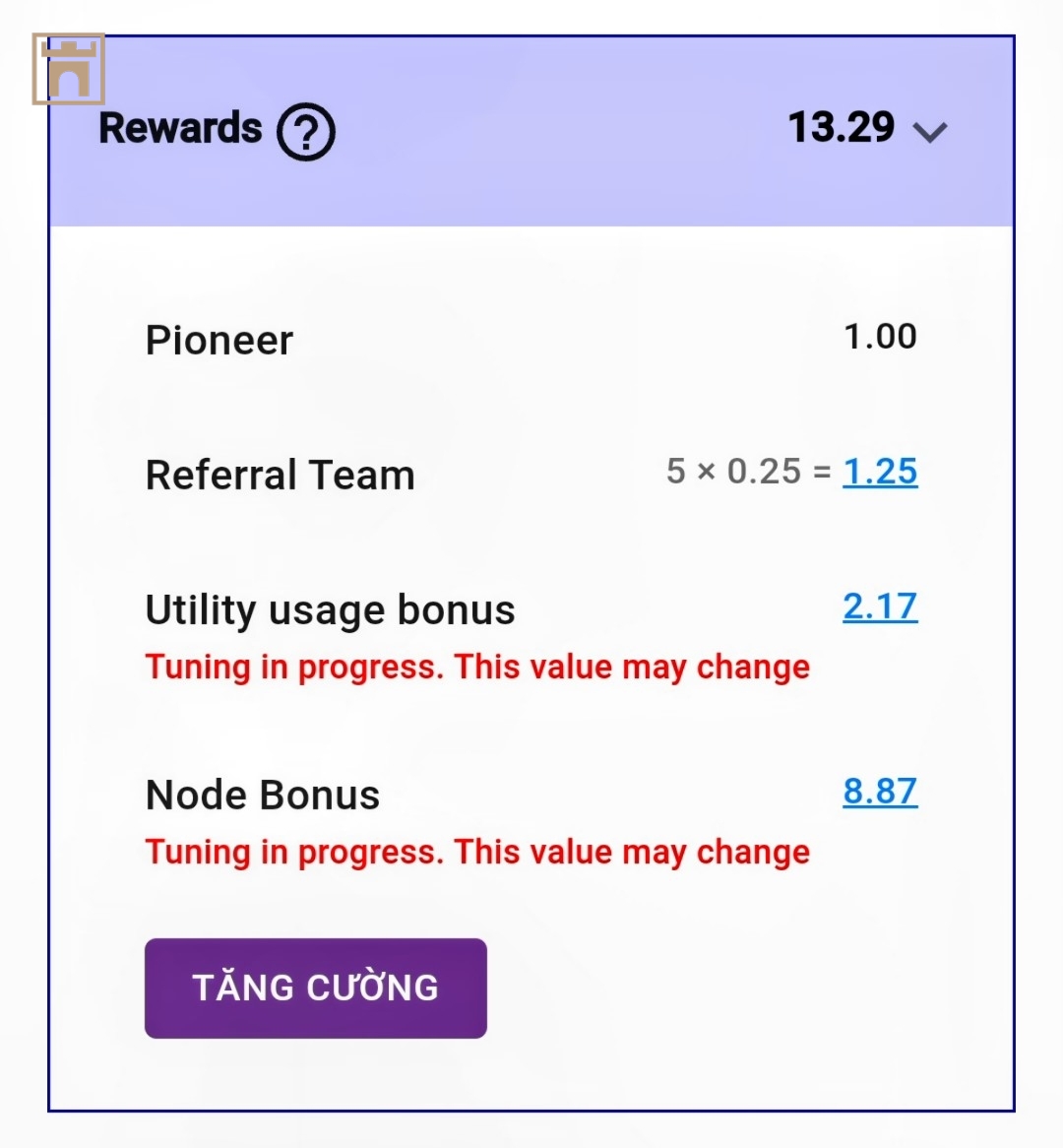Tap the TĂNG CƯỜNG button
Viewport: 1063px width, 1148px height.
click(x=316, y=988)
